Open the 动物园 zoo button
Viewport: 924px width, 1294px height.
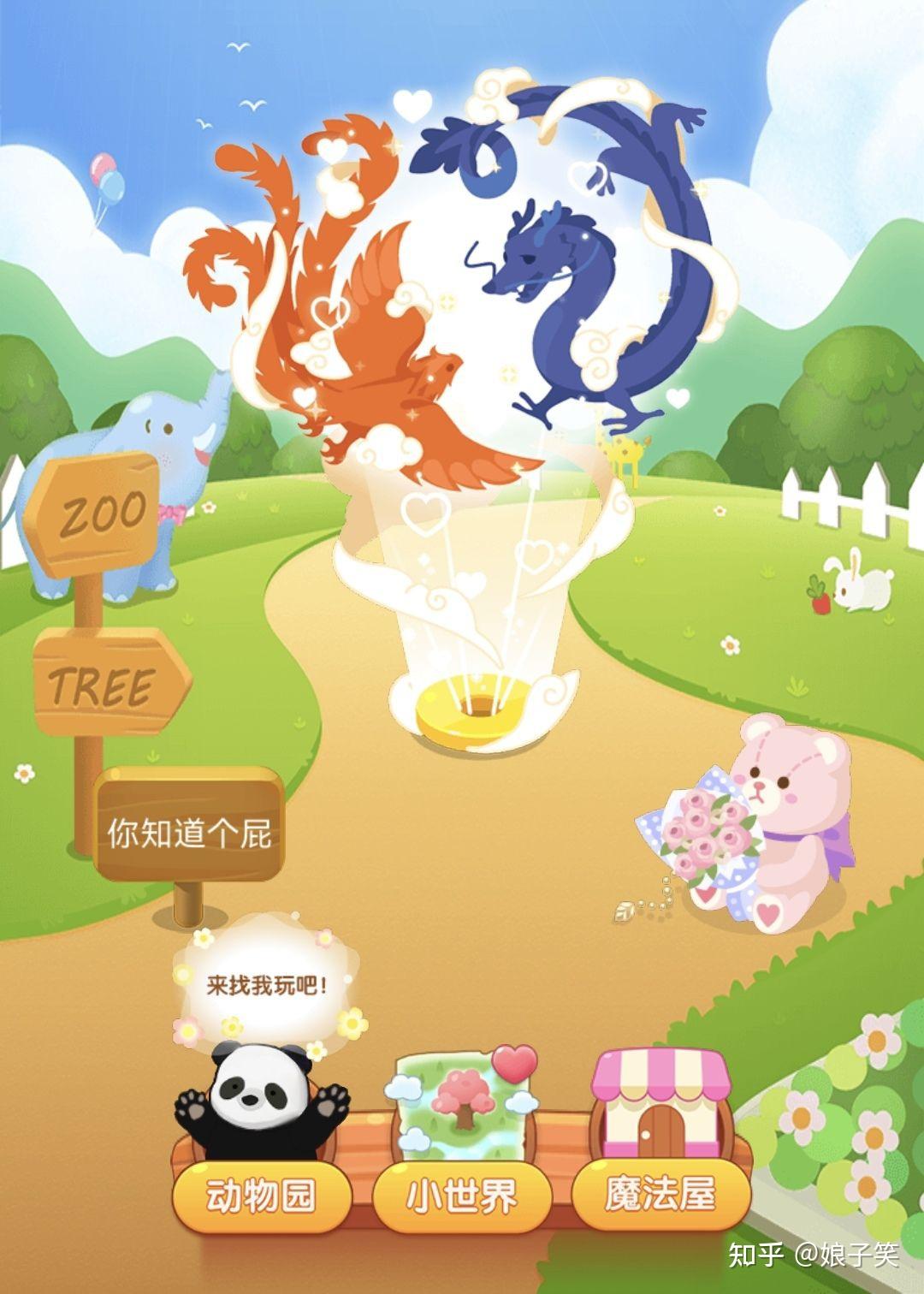tap(261, 1195)
